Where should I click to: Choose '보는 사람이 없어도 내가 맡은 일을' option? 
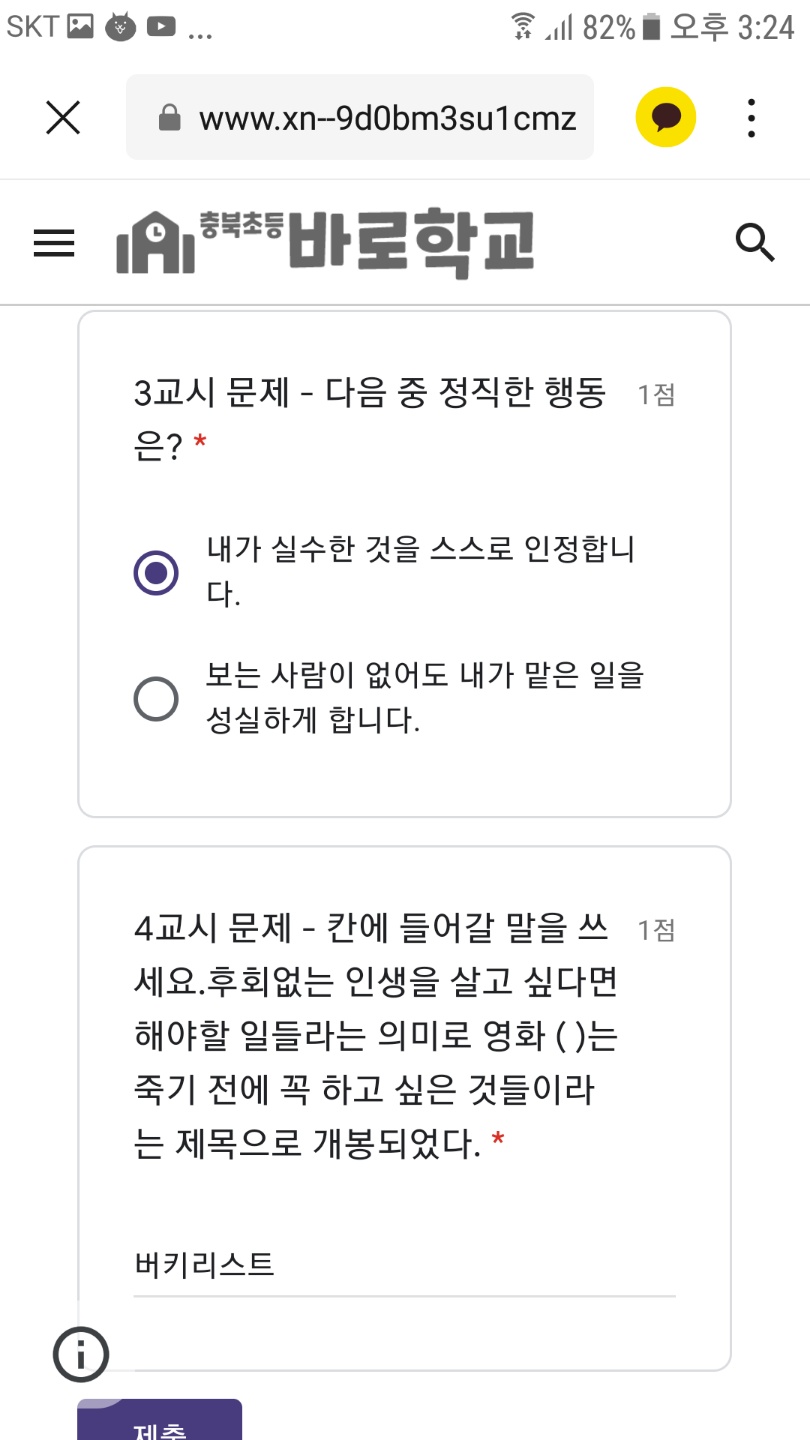click(x=156, y=699)
